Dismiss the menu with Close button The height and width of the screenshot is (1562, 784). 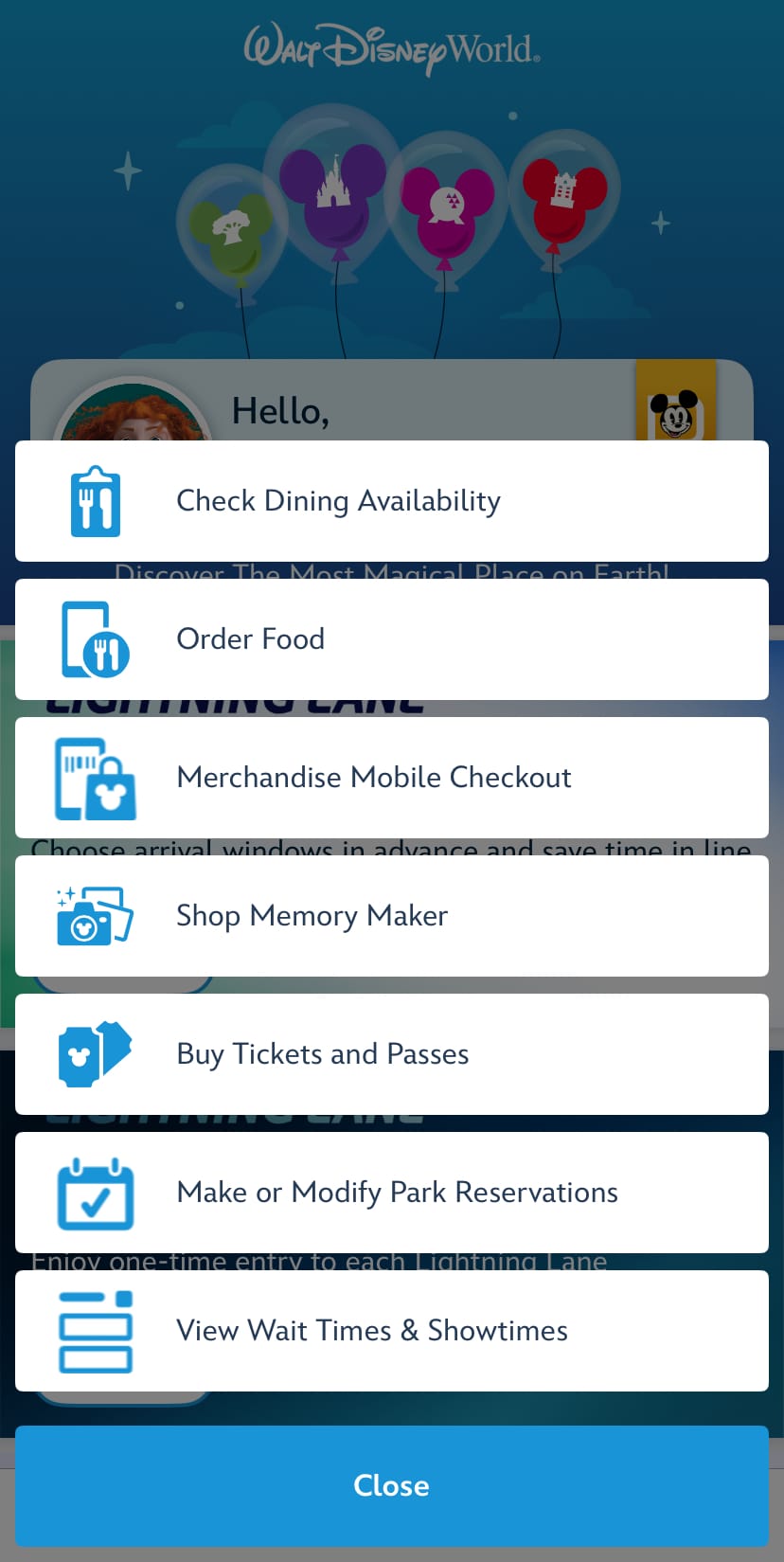(391, 1485)
